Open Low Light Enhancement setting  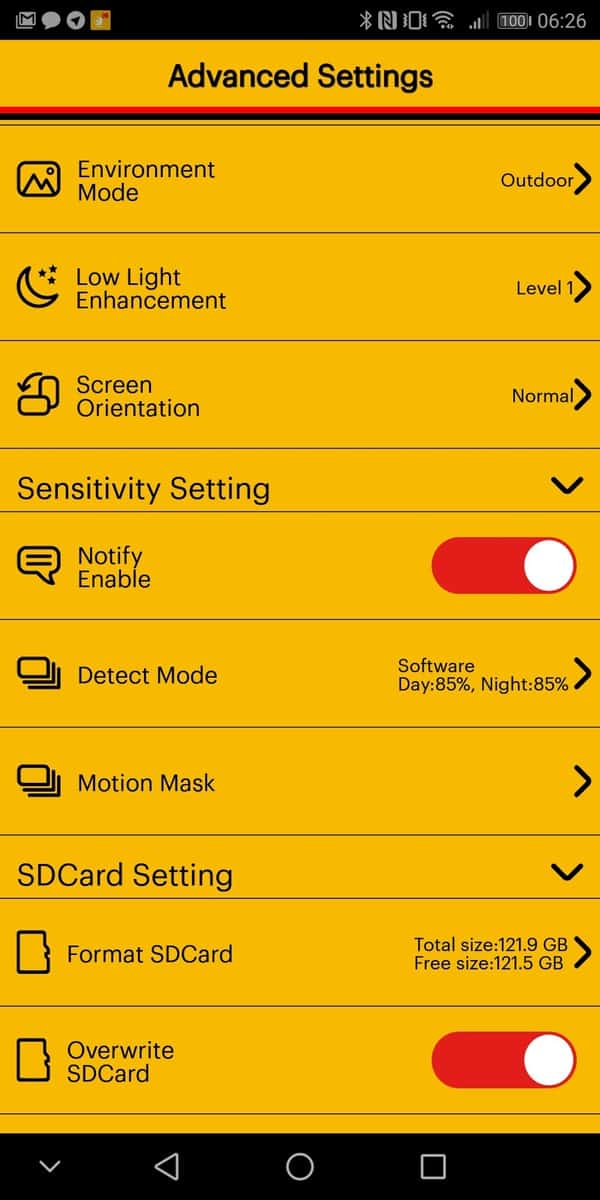tap(300, 288)
